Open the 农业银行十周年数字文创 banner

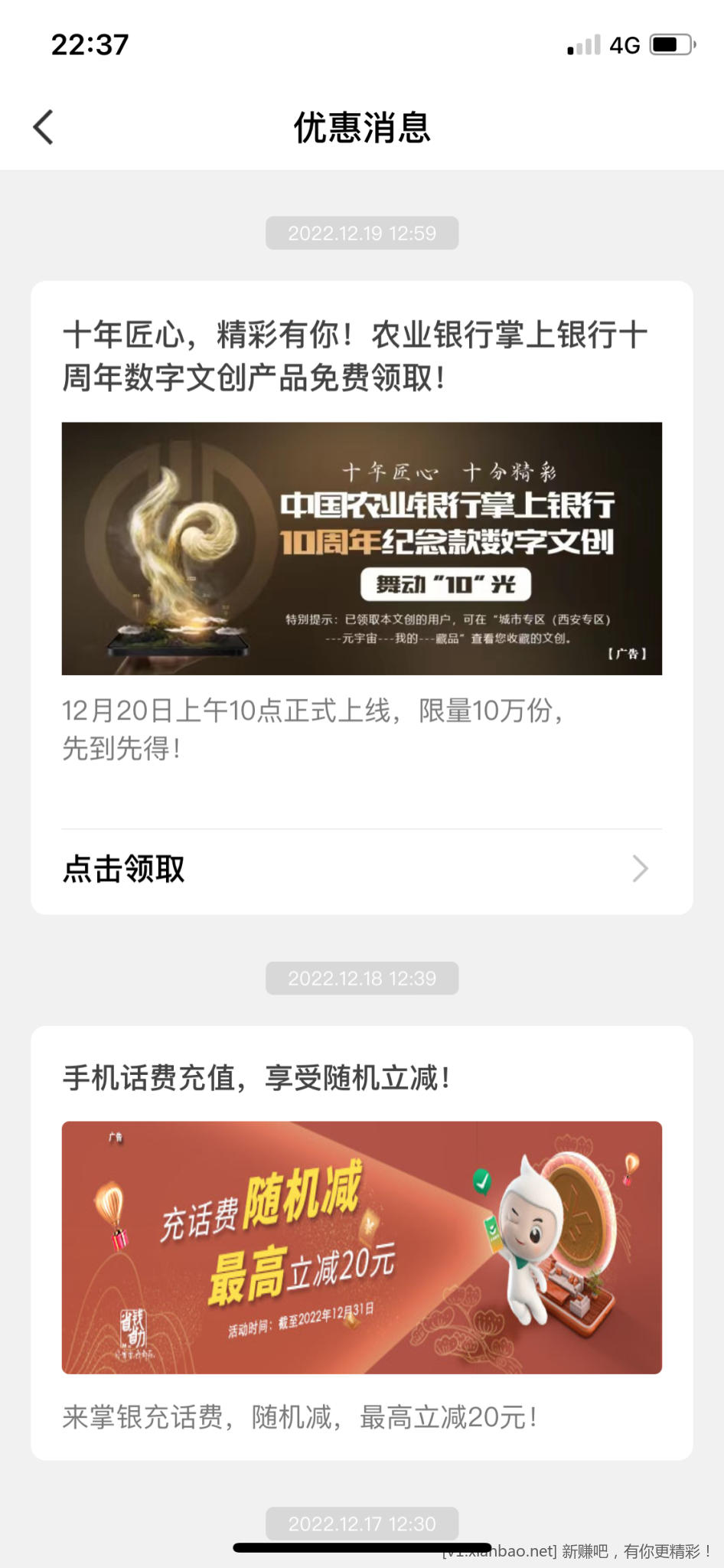pyautogui.click(x=361, y=548)
